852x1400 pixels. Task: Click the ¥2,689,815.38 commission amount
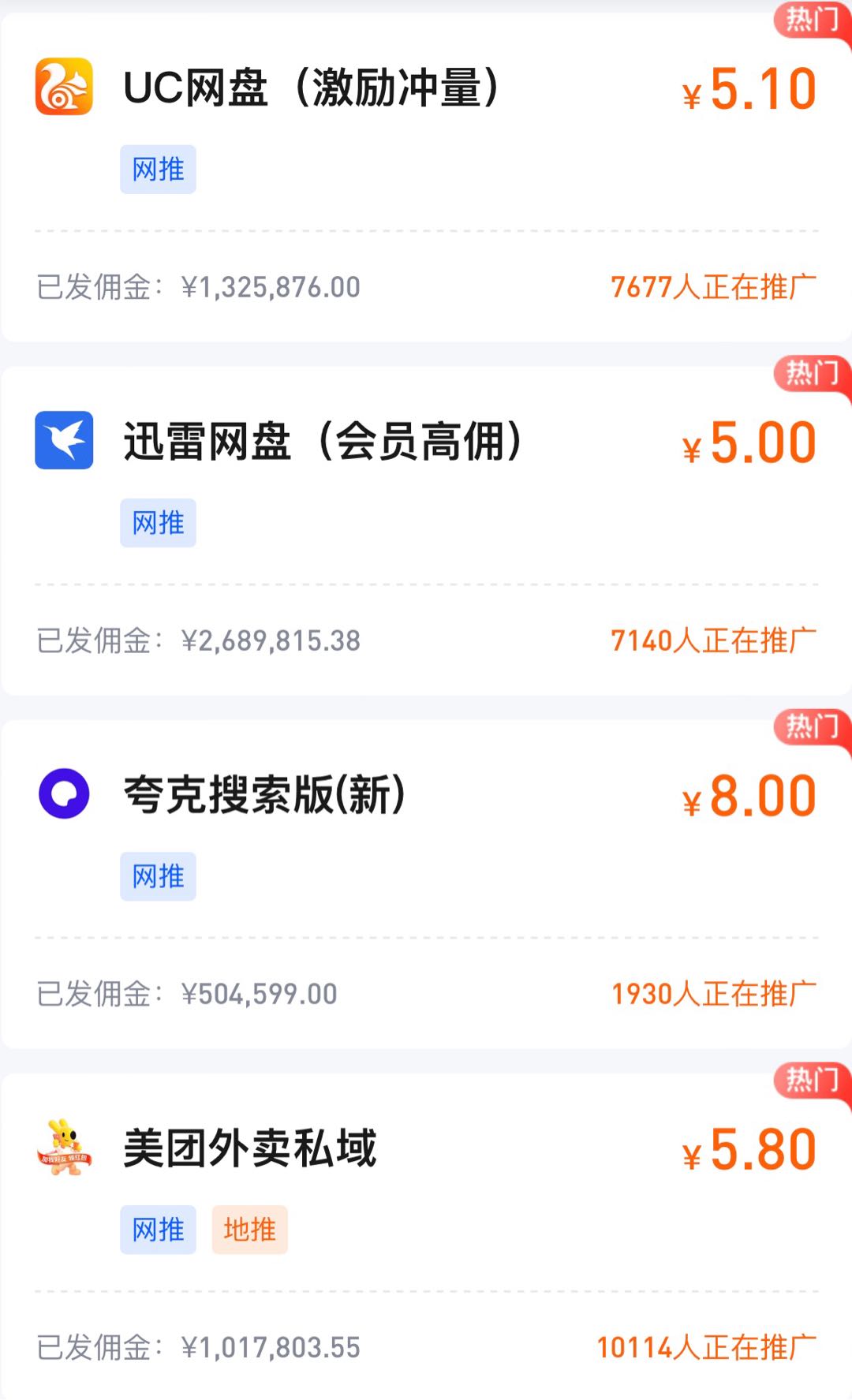point(272,640)
